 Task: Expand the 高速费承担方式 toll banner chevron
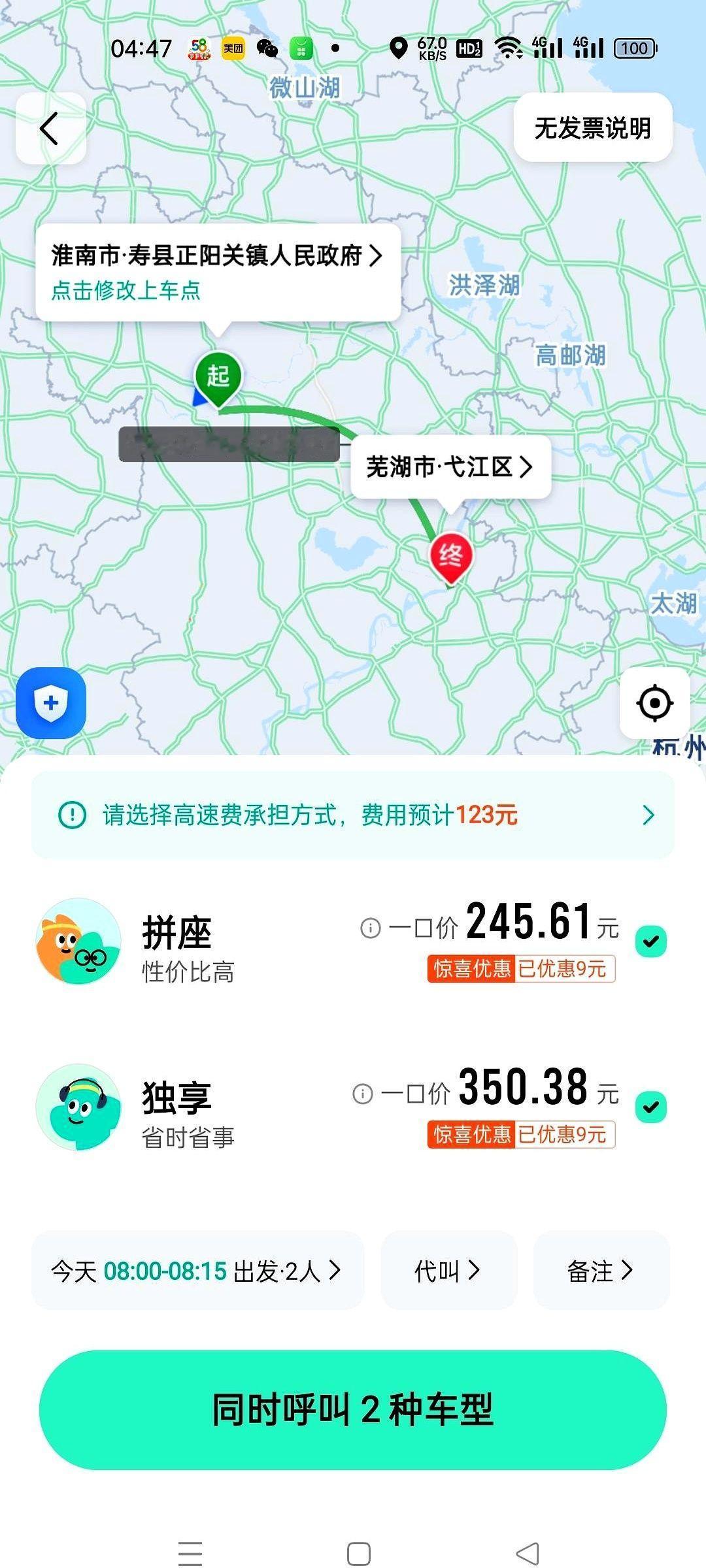click(x=648, y=815)
